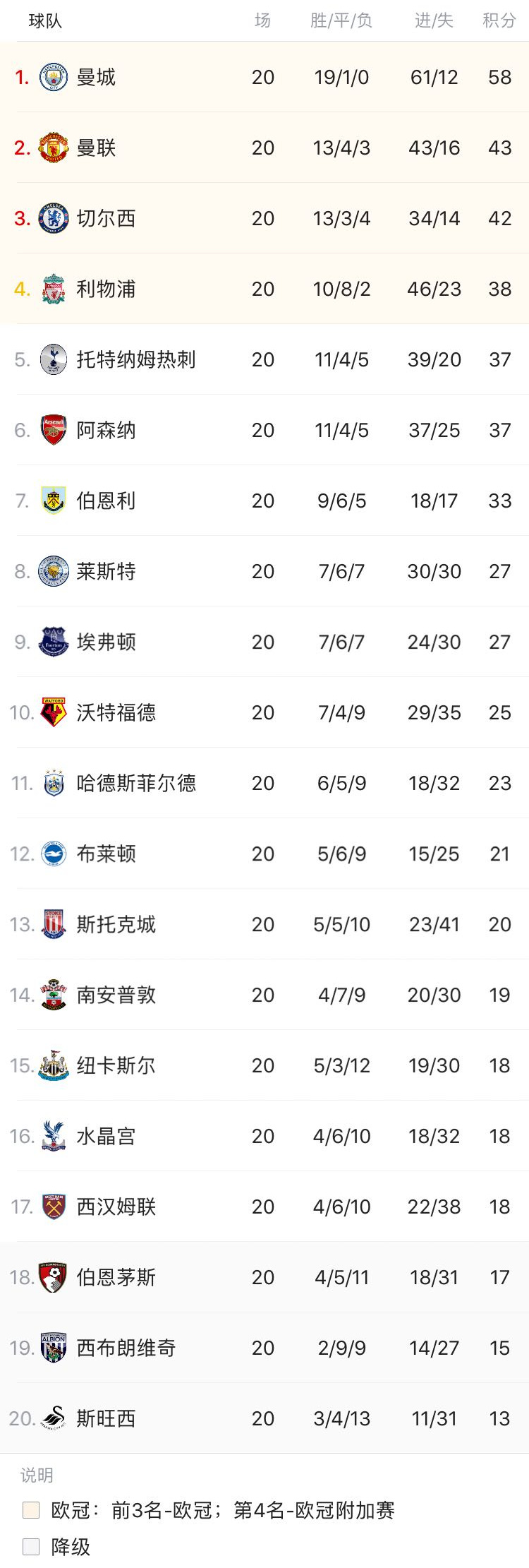Image resolution: width=529 pixels, height=1568 pixels.
Task: Open the 曼联 team row
Action: pos(264,148)
